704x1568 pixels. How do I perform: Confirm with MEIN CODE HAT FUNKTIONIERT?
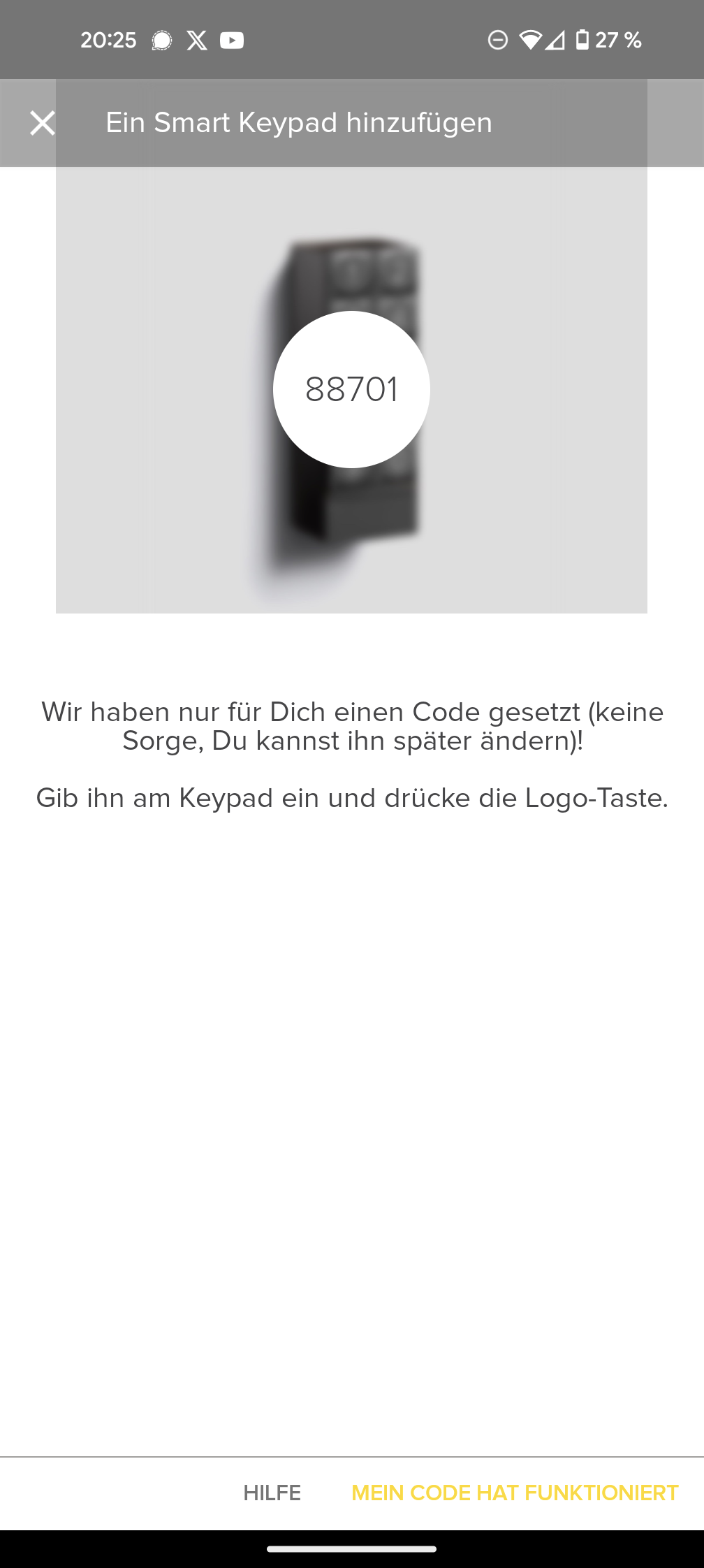pyautogui.click(x=515, y=1493)
